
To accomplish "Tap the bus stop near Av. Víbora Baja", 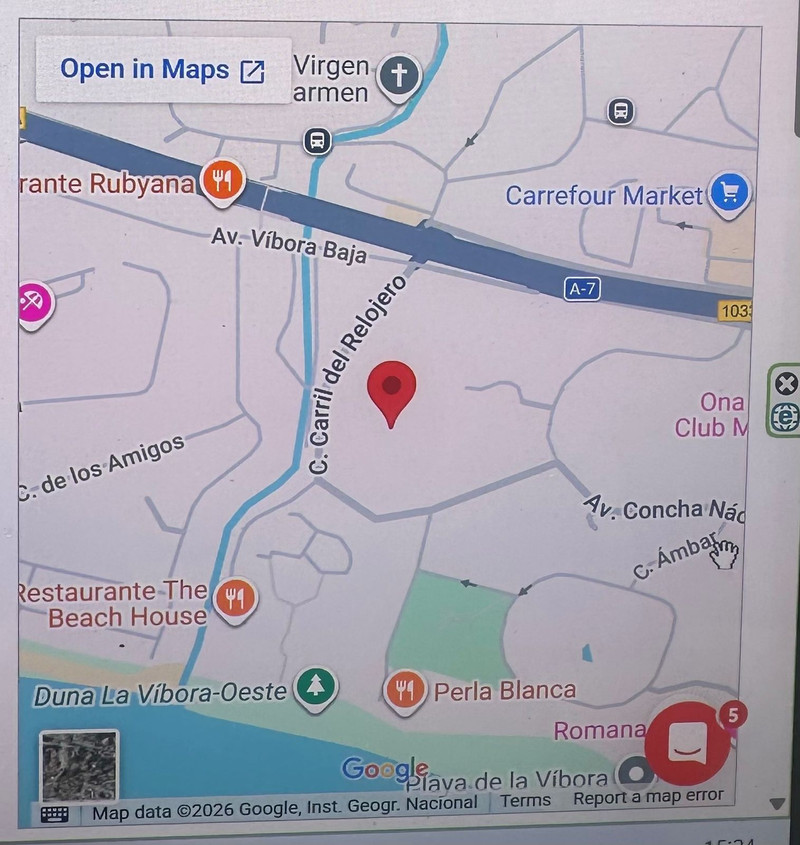I will (x=317, y=141).
